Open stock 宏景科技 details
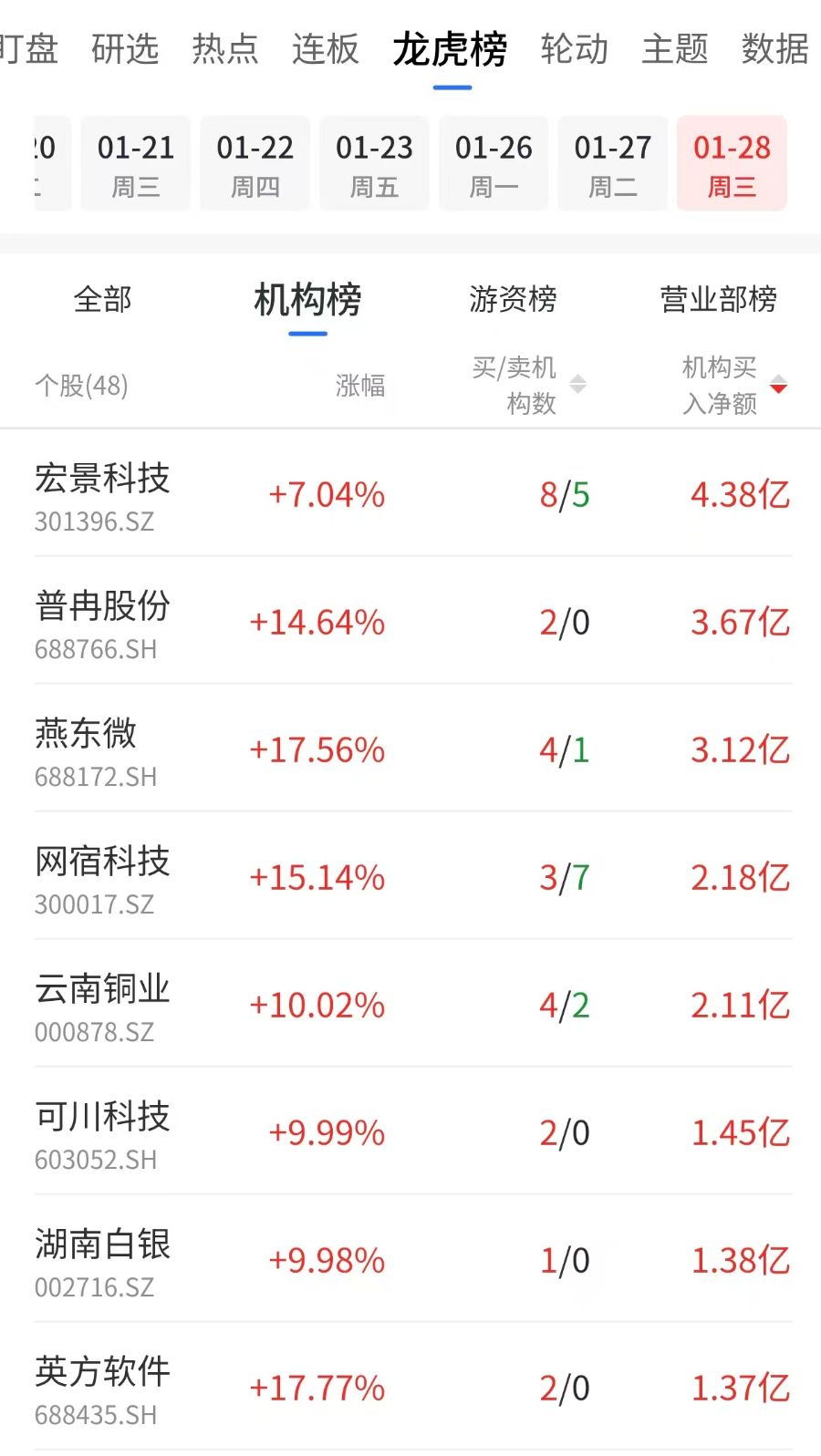The width and height of the screenshot is (821, 1456). pos(102,495)
